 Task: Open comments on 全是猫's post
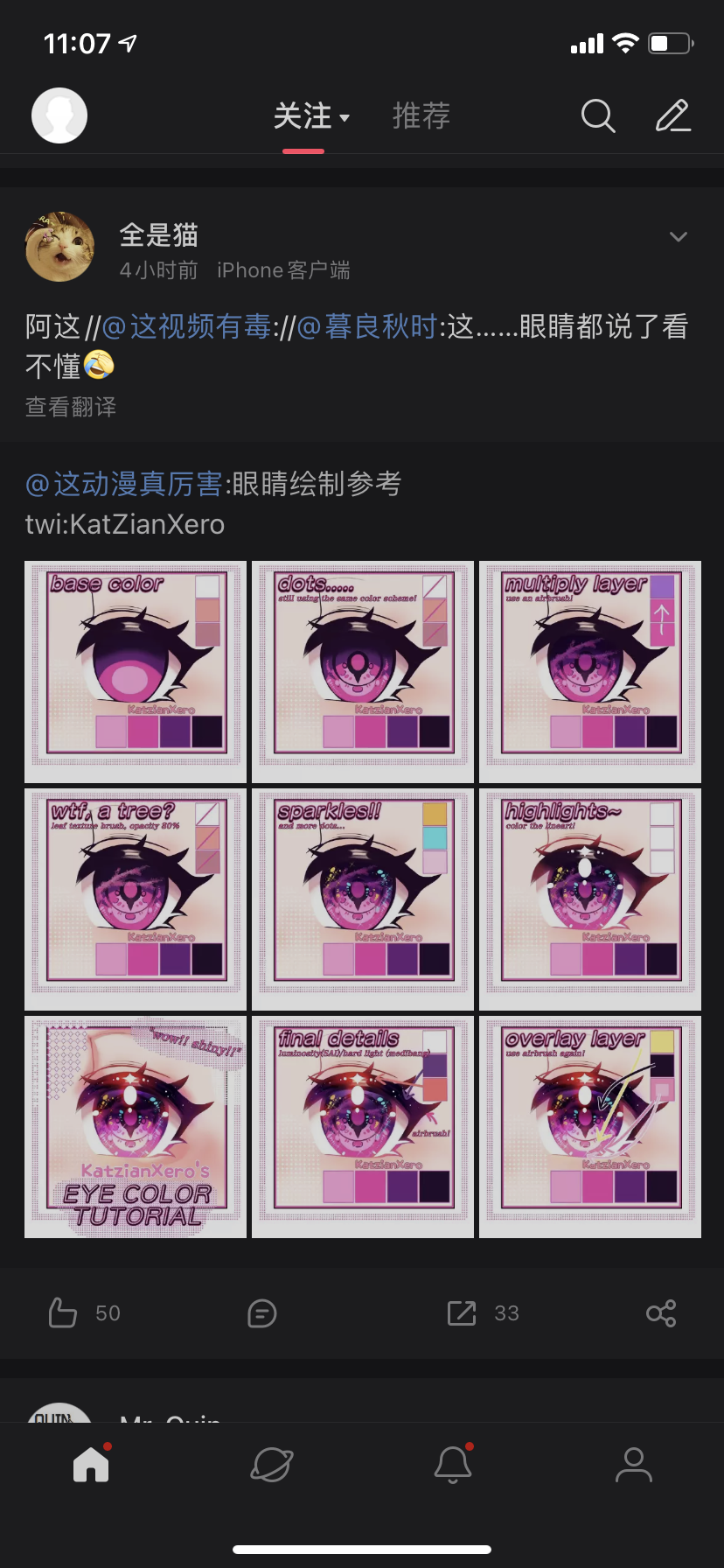pos(262,1312)
